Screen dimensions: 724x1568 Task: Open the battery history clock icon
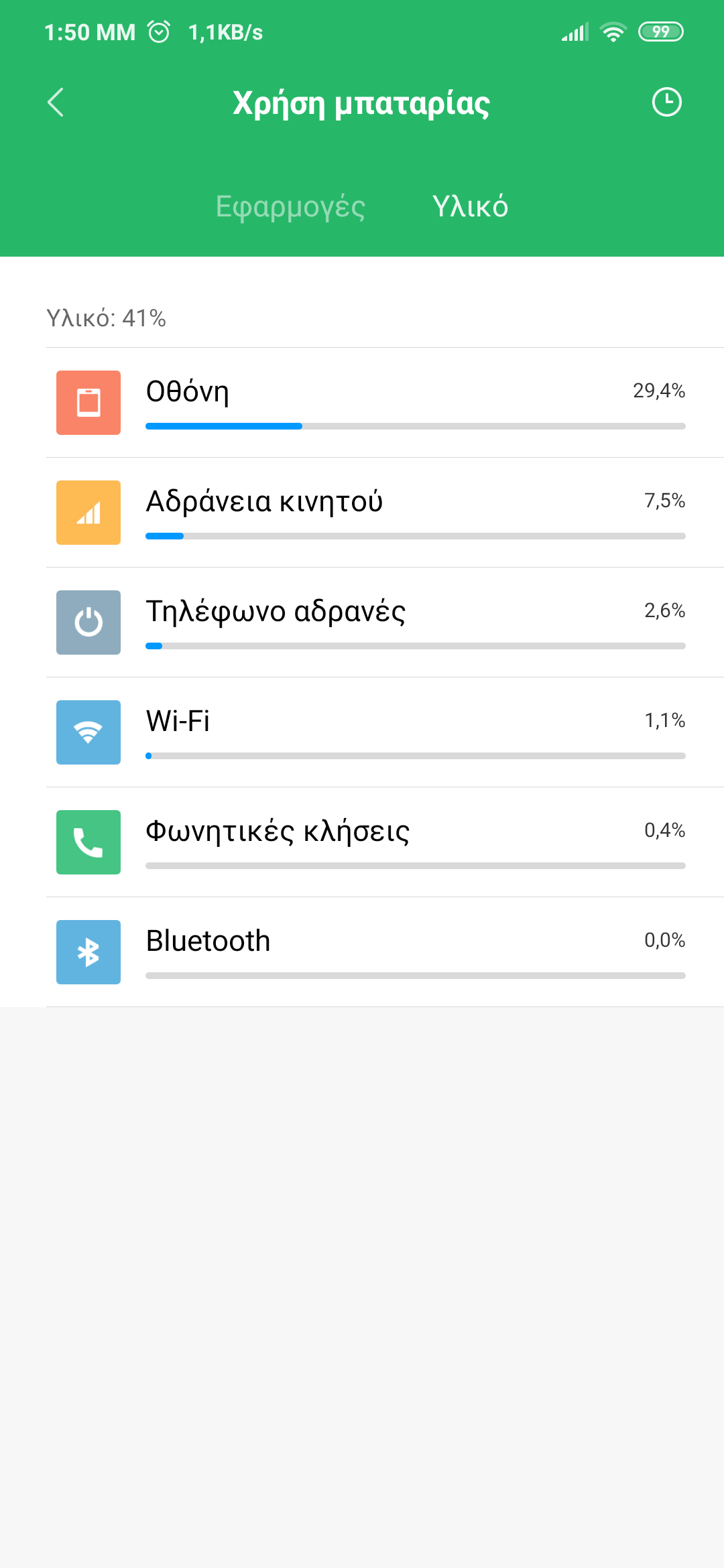point(666,103)
